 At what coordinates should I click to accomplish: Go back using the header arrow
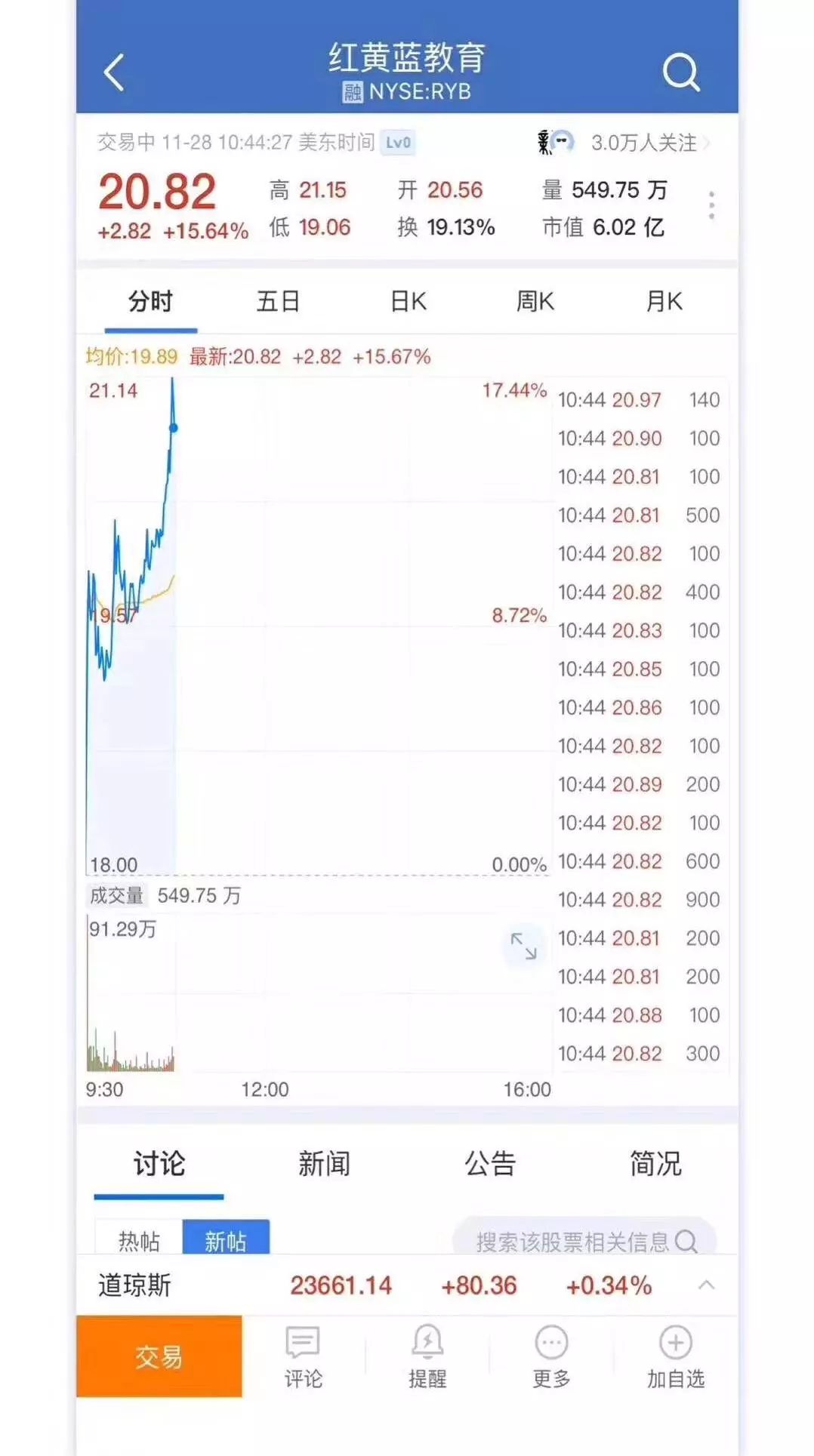click(x=114, y=73)
